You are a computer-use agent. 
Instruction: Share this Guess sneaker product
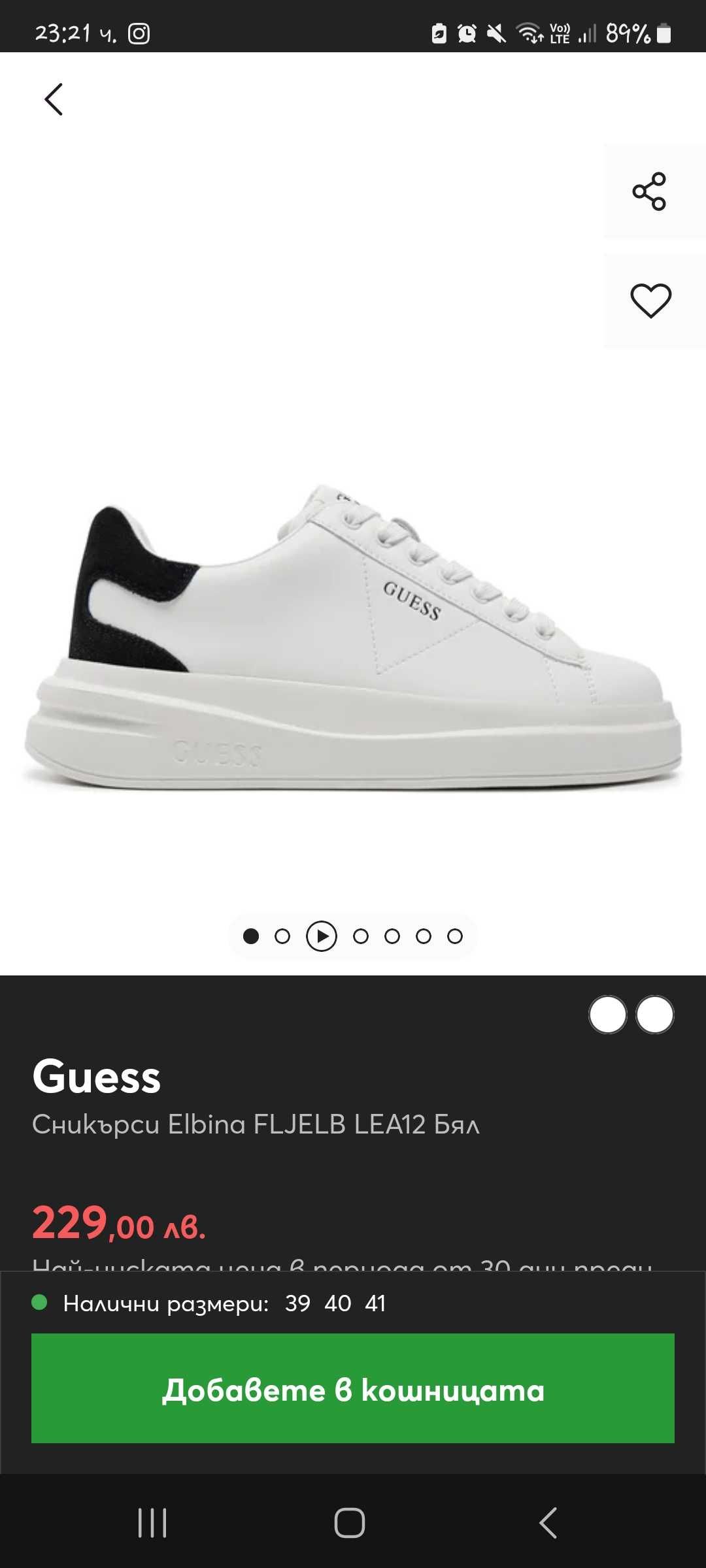pos(649,191)
